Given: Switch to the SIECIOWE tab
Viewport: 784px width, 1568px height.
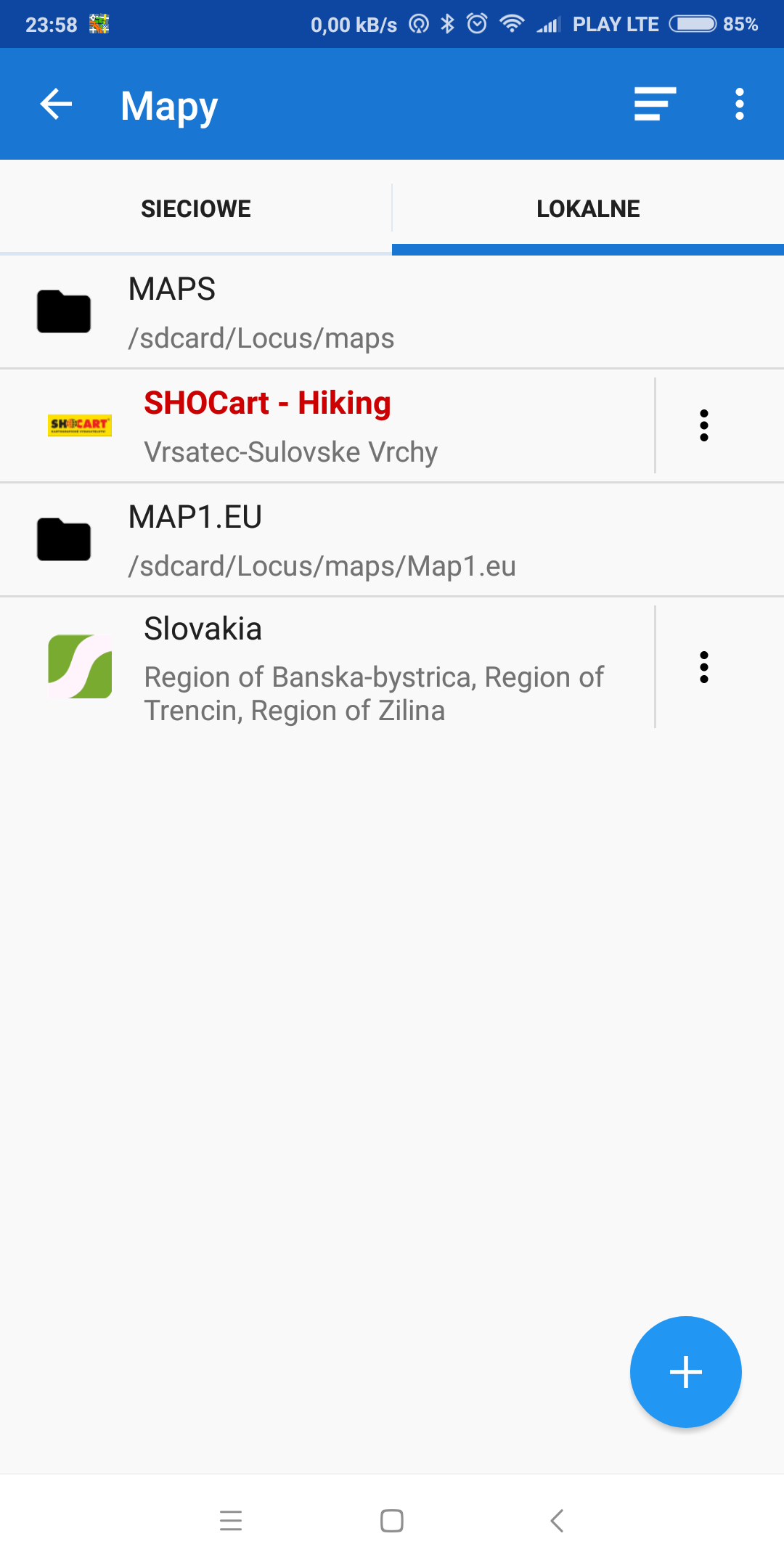Looking at the screenshot, I should (x=196, y=209).
